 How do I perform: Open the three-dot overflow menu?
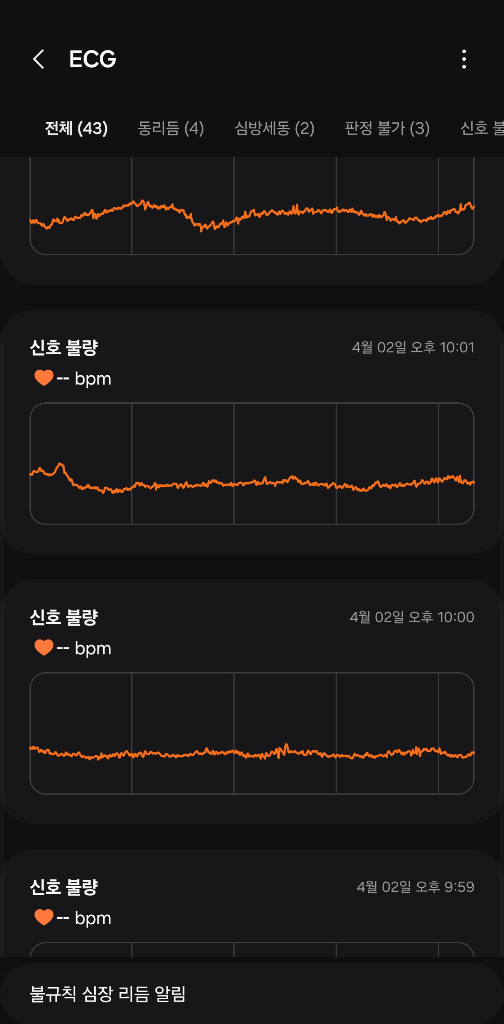[464, 59]
